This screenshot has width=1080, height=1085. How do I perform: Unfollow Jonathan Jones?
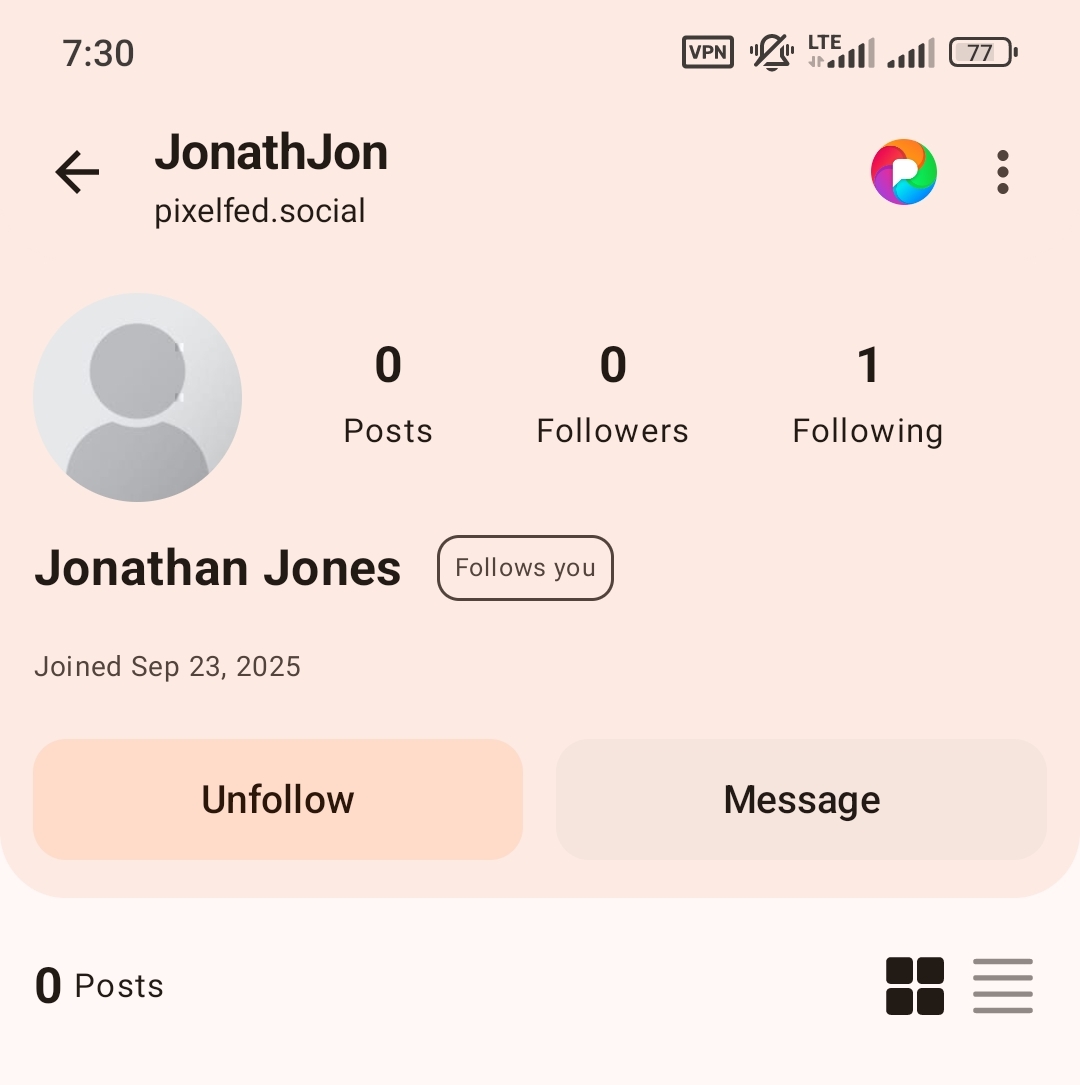pos(278,799)
